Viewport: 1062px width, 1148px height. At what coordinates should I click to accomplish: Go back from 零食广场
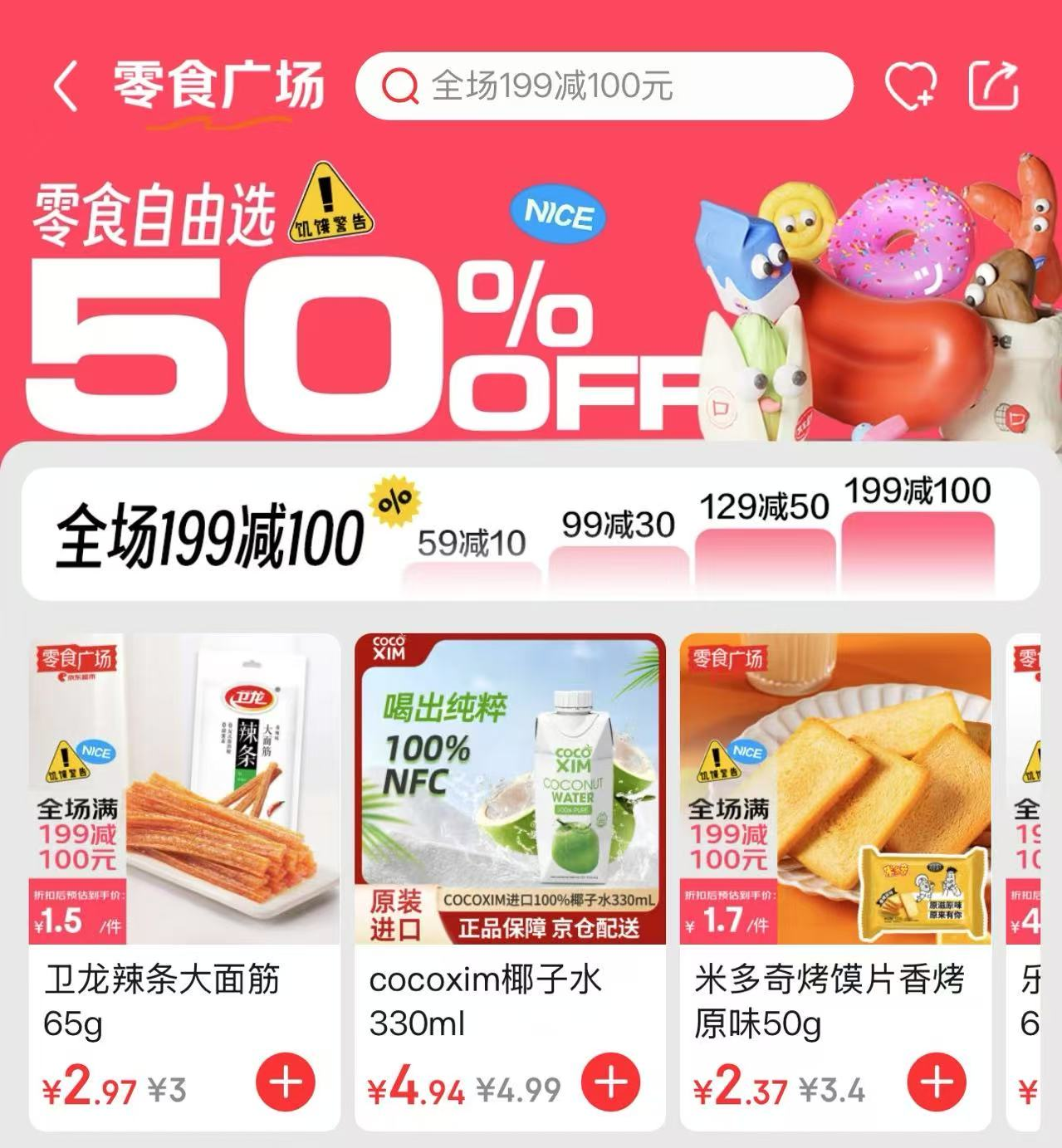coord(66,86)
